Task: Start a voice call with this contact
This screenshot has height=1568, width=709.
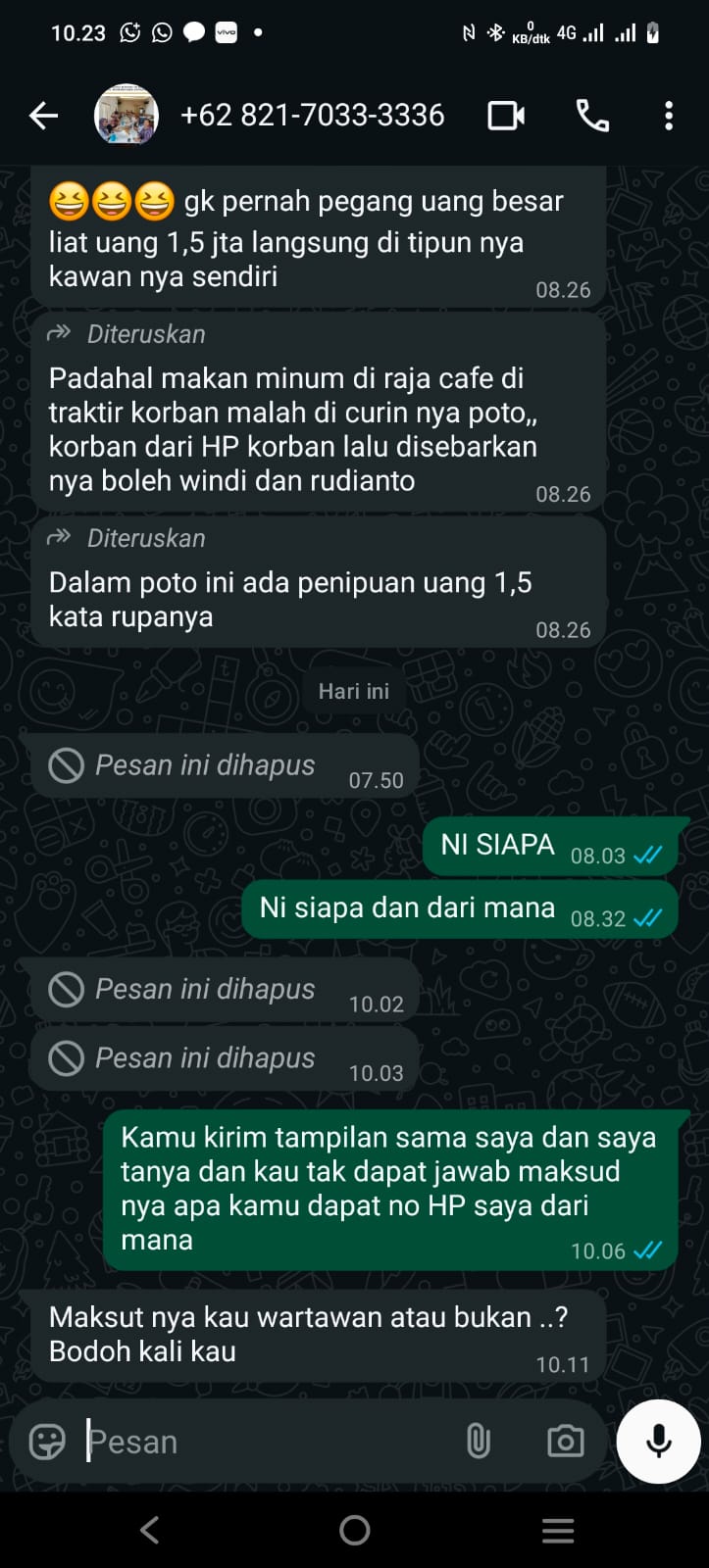Action: pyautogui.click(x=593, y=115)
